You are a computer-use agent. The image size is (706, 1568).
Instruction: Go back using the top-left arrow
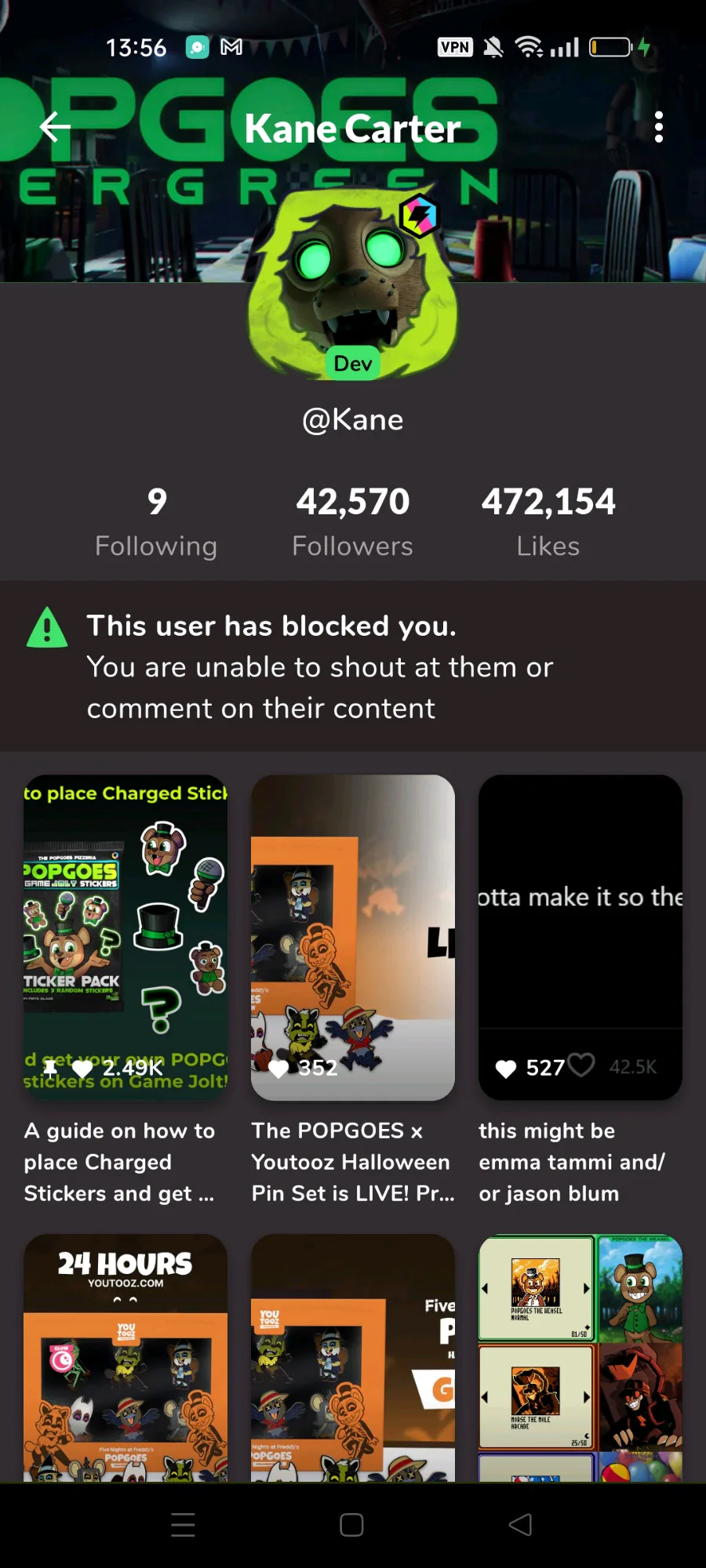click(x=55, y=127)
